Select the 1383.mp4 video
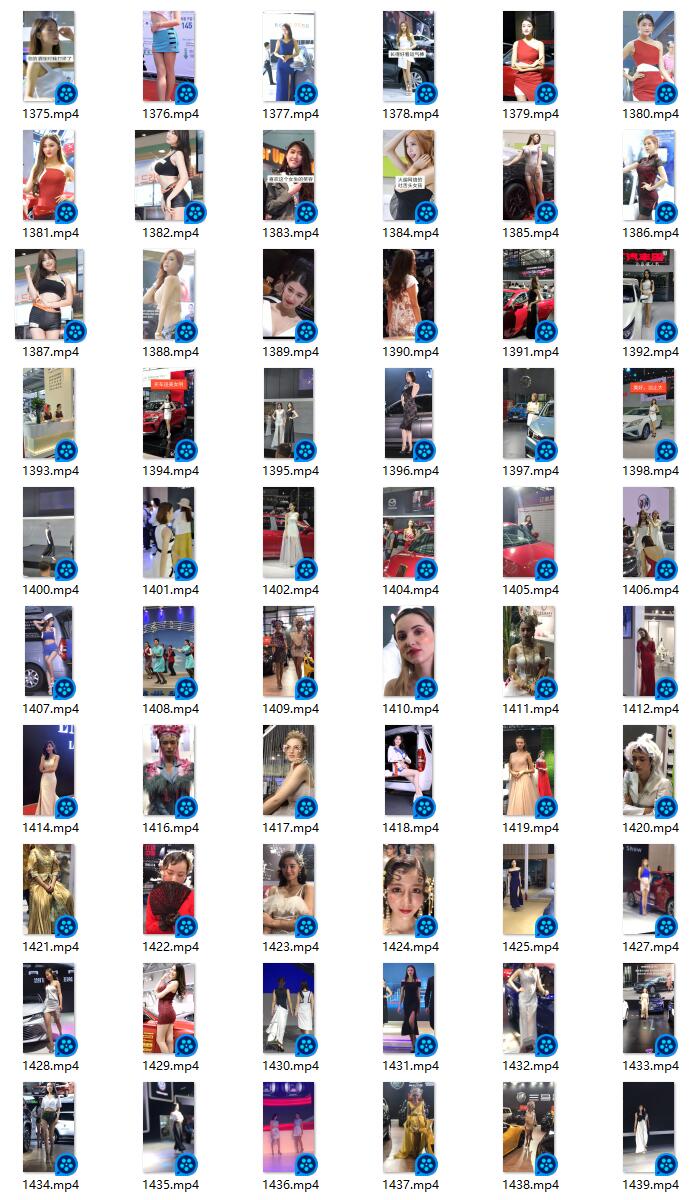The width and height of the screenshot is (700, 1200). click(289, 176)
